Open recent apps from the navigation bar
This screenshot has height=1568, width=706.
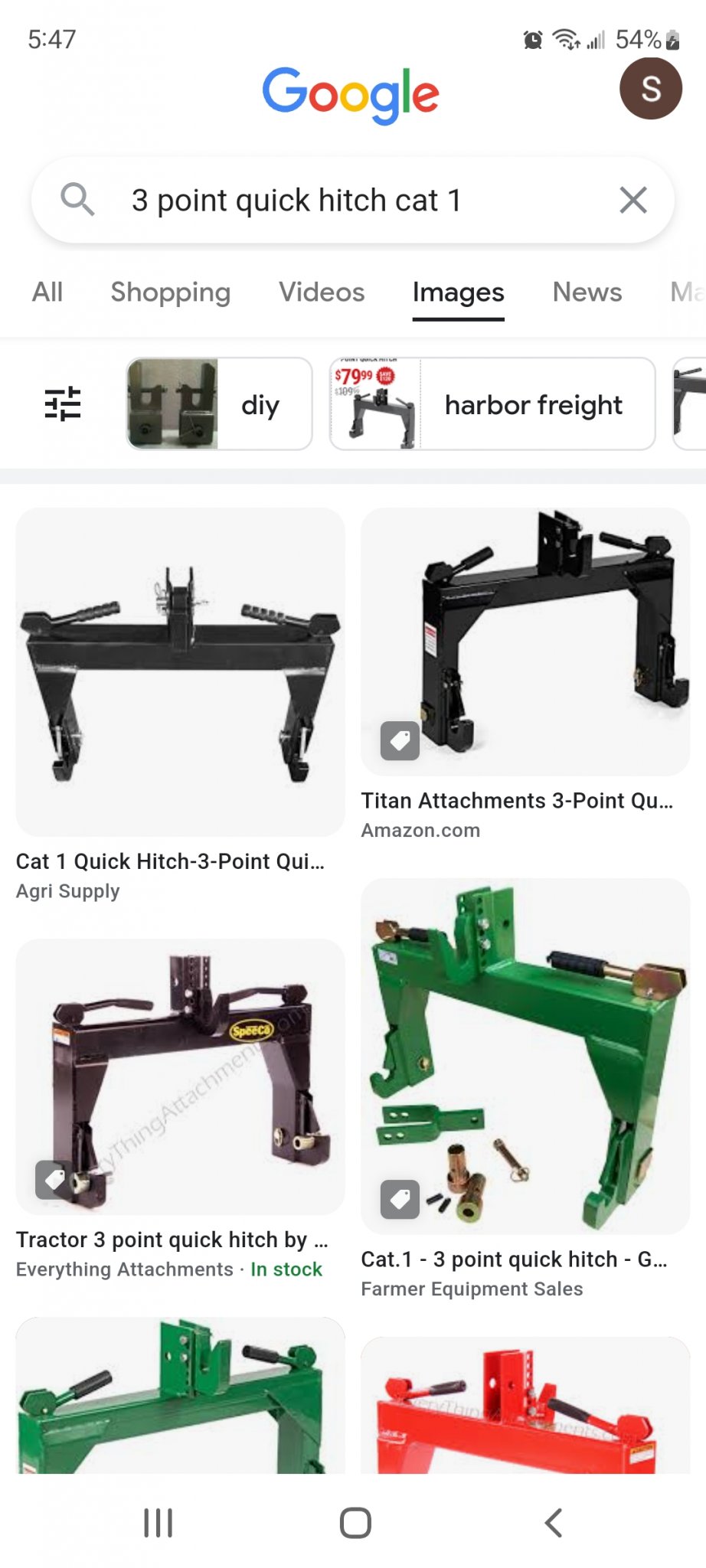coord(159,1523)
